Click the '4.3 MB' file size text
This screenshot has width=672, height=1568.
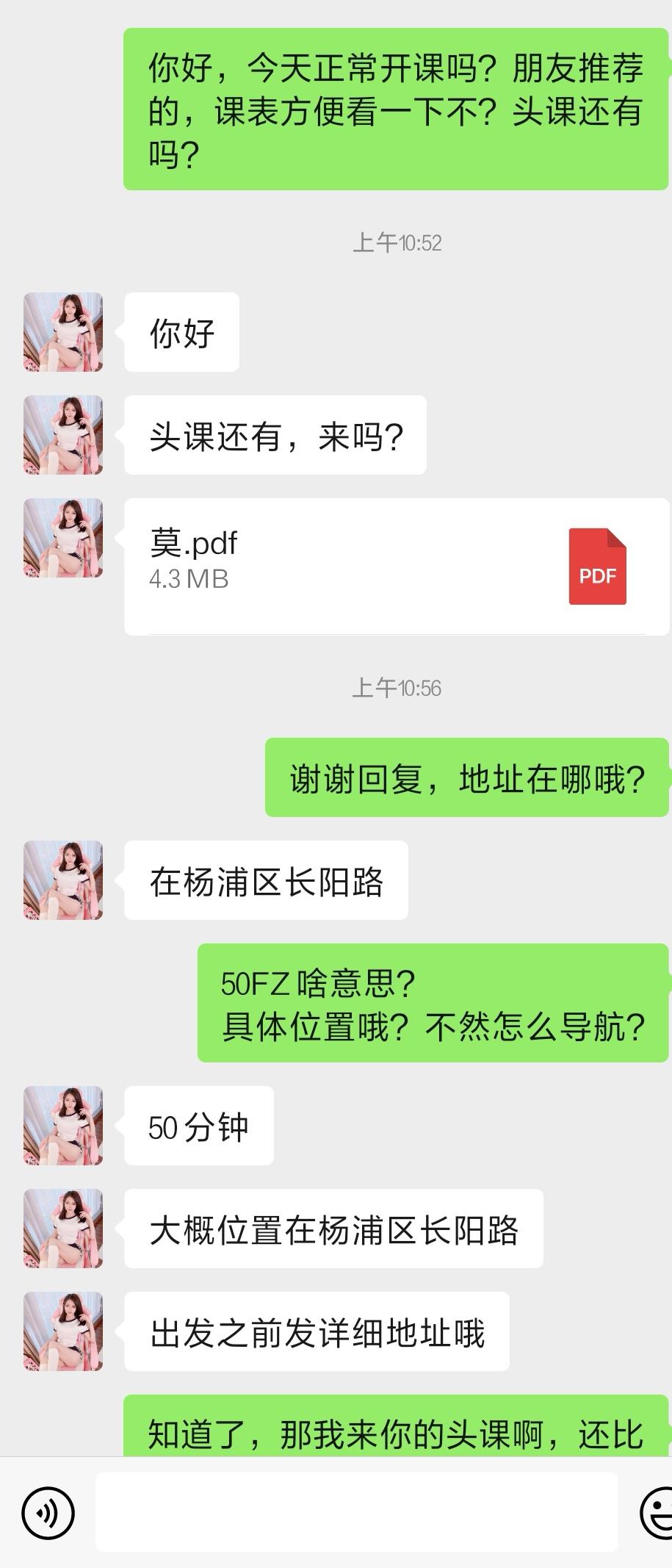(187, 581)
